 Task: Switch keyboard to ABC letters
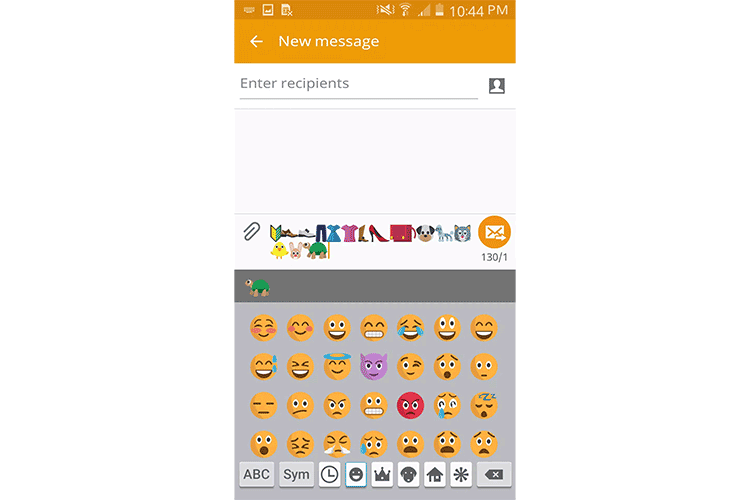[257, 474]
